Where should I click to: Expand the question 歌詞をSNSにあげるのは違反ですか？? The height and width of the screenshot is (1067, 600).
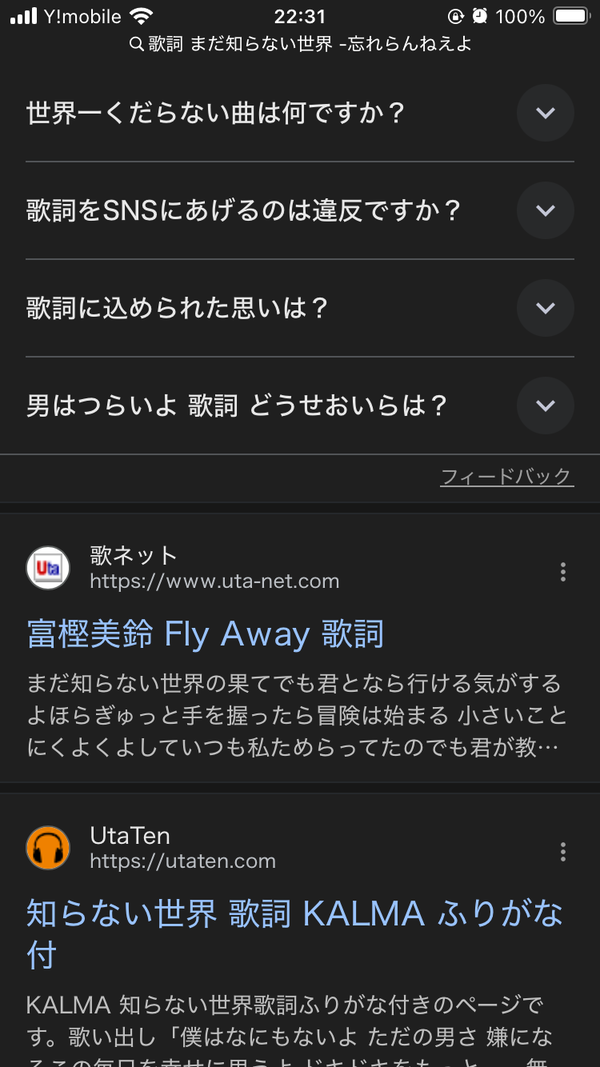[545, 211]
